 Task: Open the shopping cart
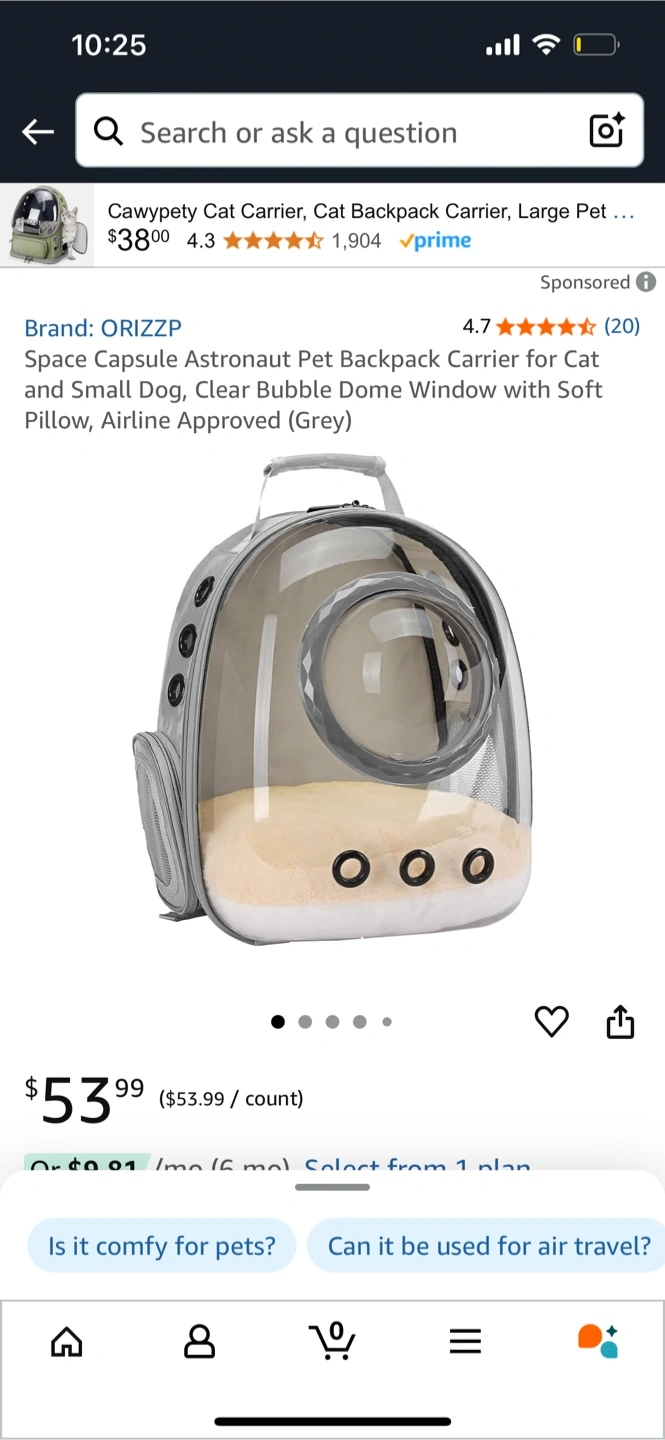pyautogui.click(x=333, y=1340)
